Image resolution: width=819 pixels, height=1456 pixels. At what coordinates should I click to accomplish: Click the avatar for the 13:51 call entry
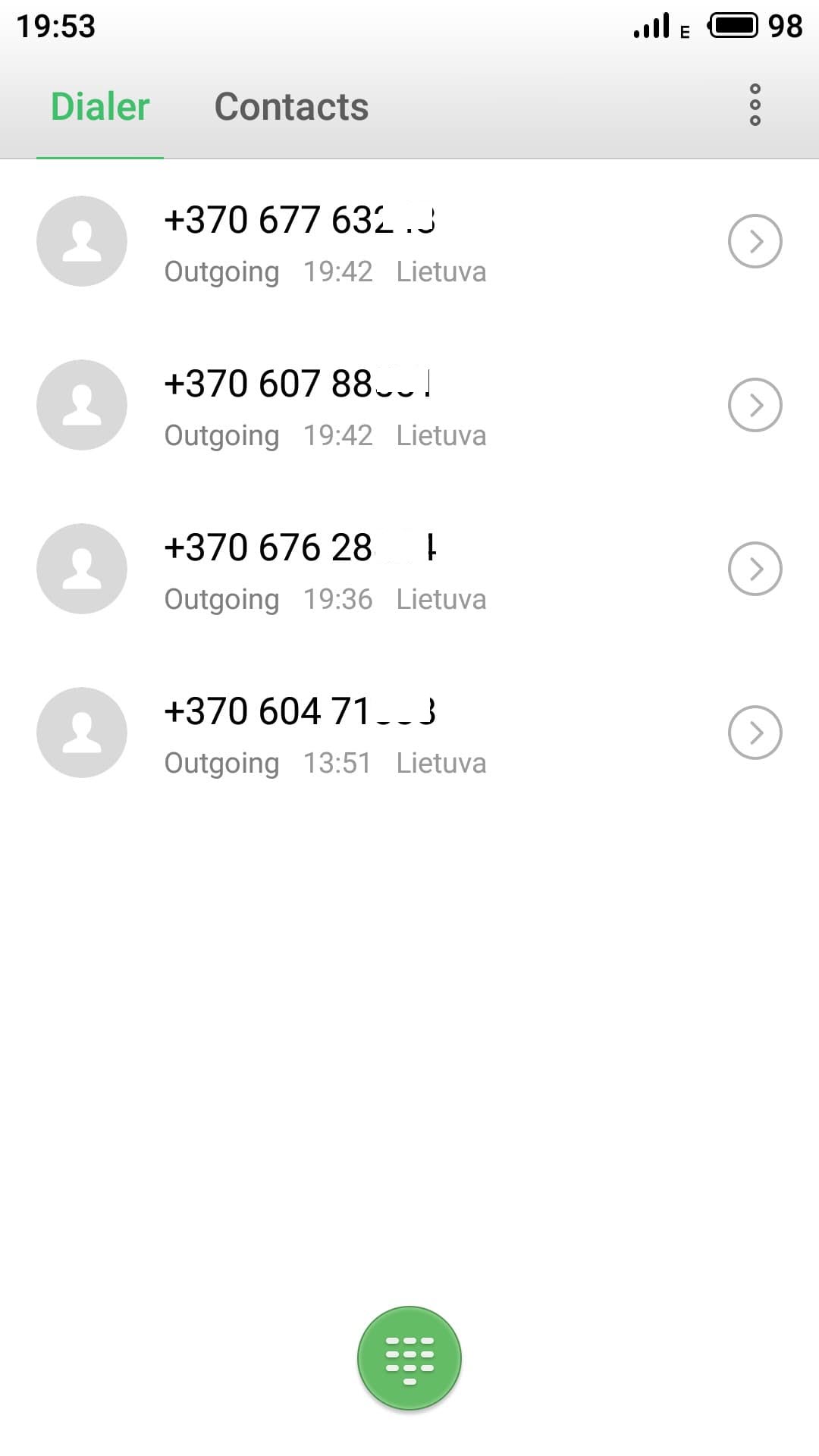coord(81,733)
